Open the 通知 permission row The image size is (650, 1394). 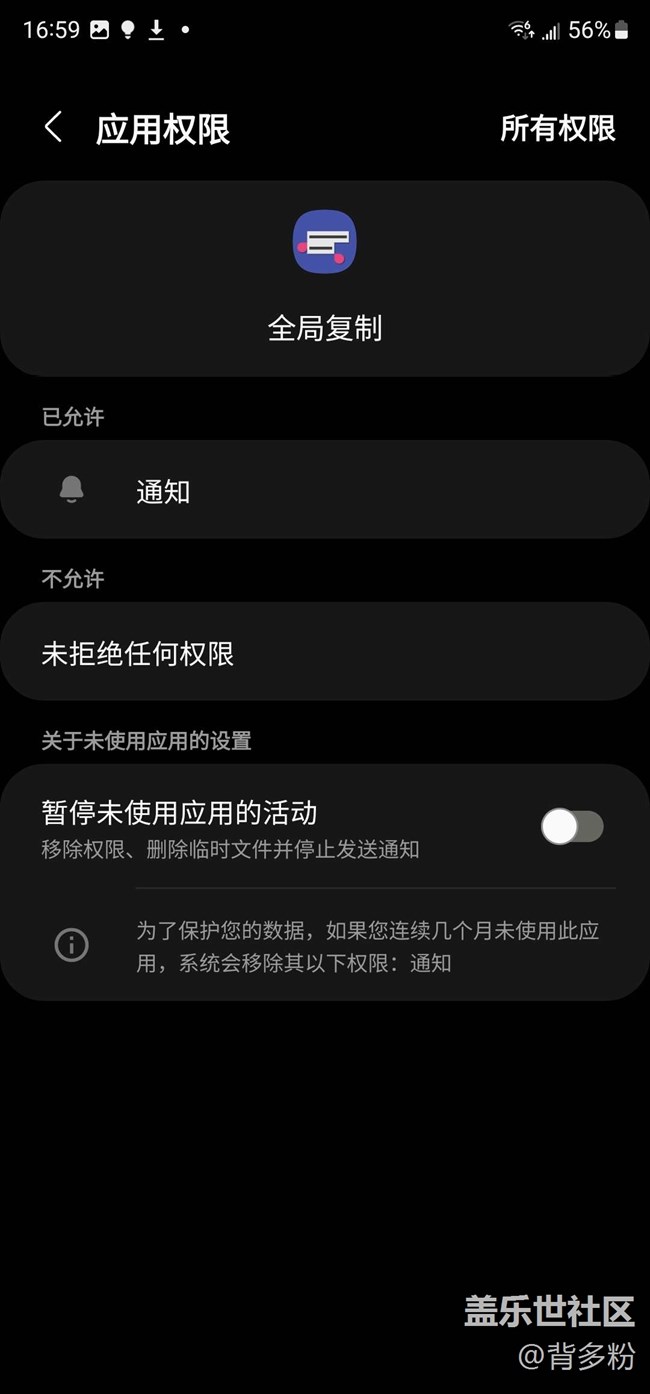pos(325,490)
